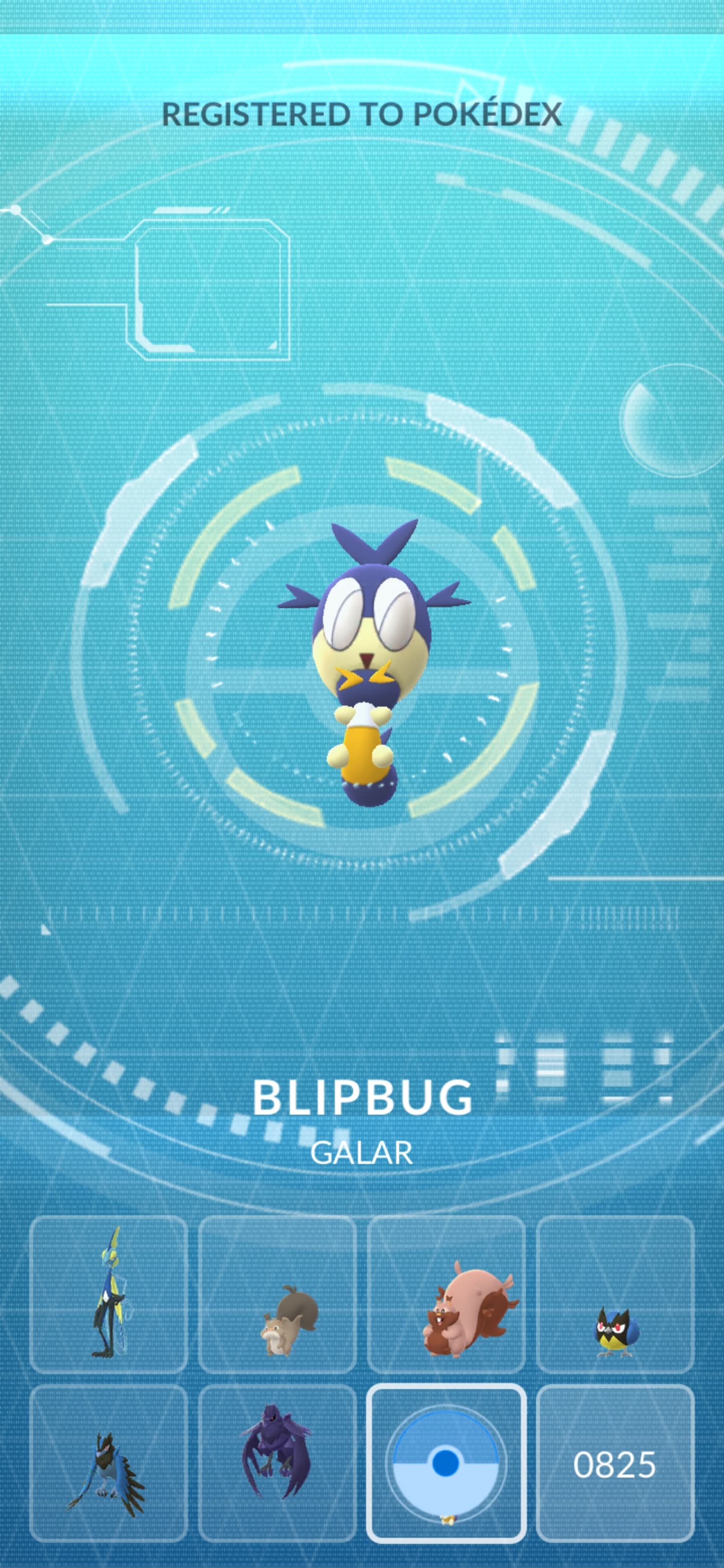724x1568 pixels.
Task: Open the unregistered 0825 tile
Action: (615, 1463)
